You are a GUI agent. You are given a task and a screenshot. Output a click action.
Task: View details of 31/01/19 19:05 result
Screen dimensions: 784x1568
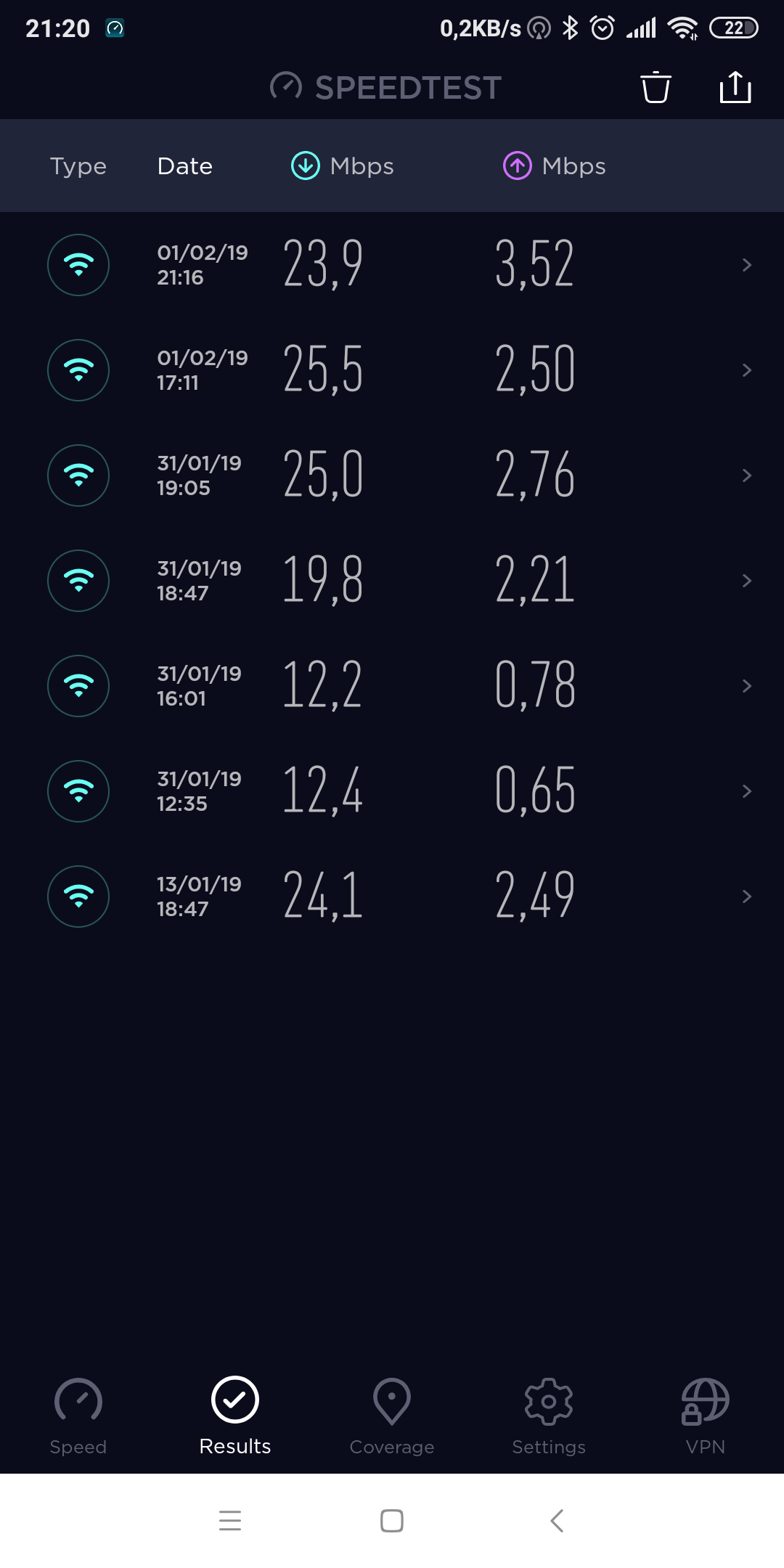[392, 475]
